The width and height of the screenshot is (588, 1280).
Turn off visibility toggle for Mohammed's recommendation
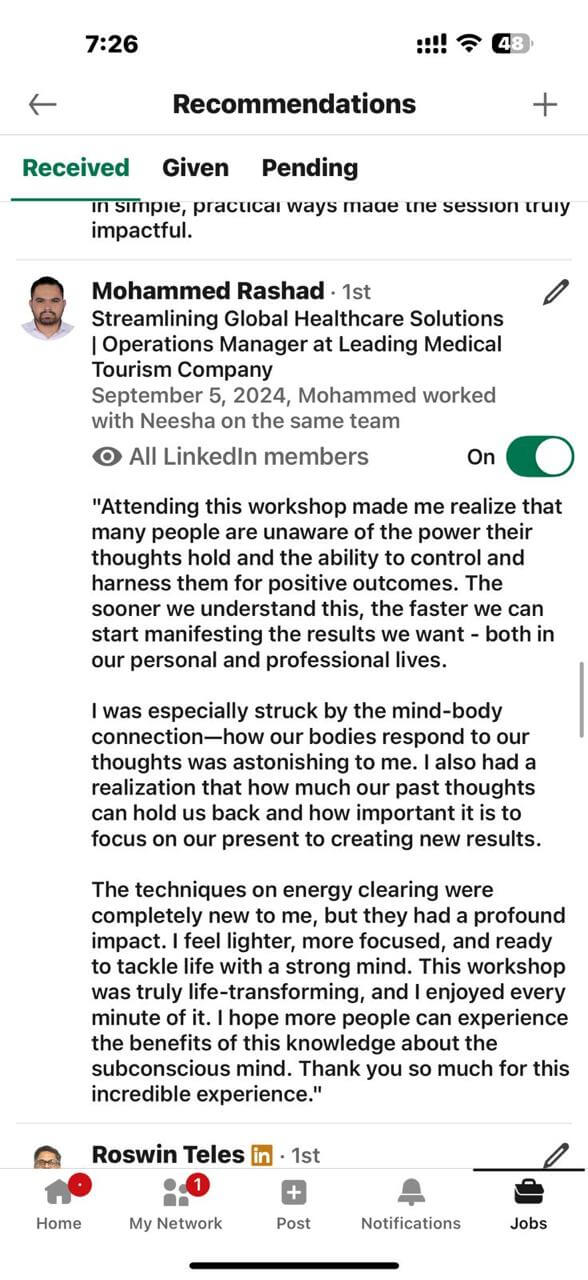coord(540,457)
